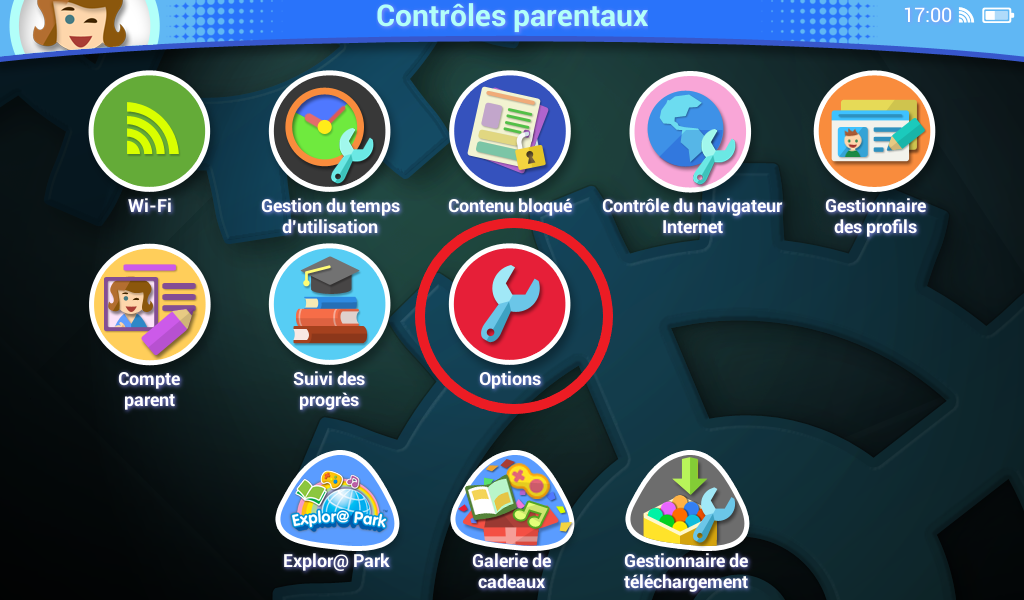This screenshot has height=600, width=1024.
Task: Open Compte parent
Action: [149, 305]
